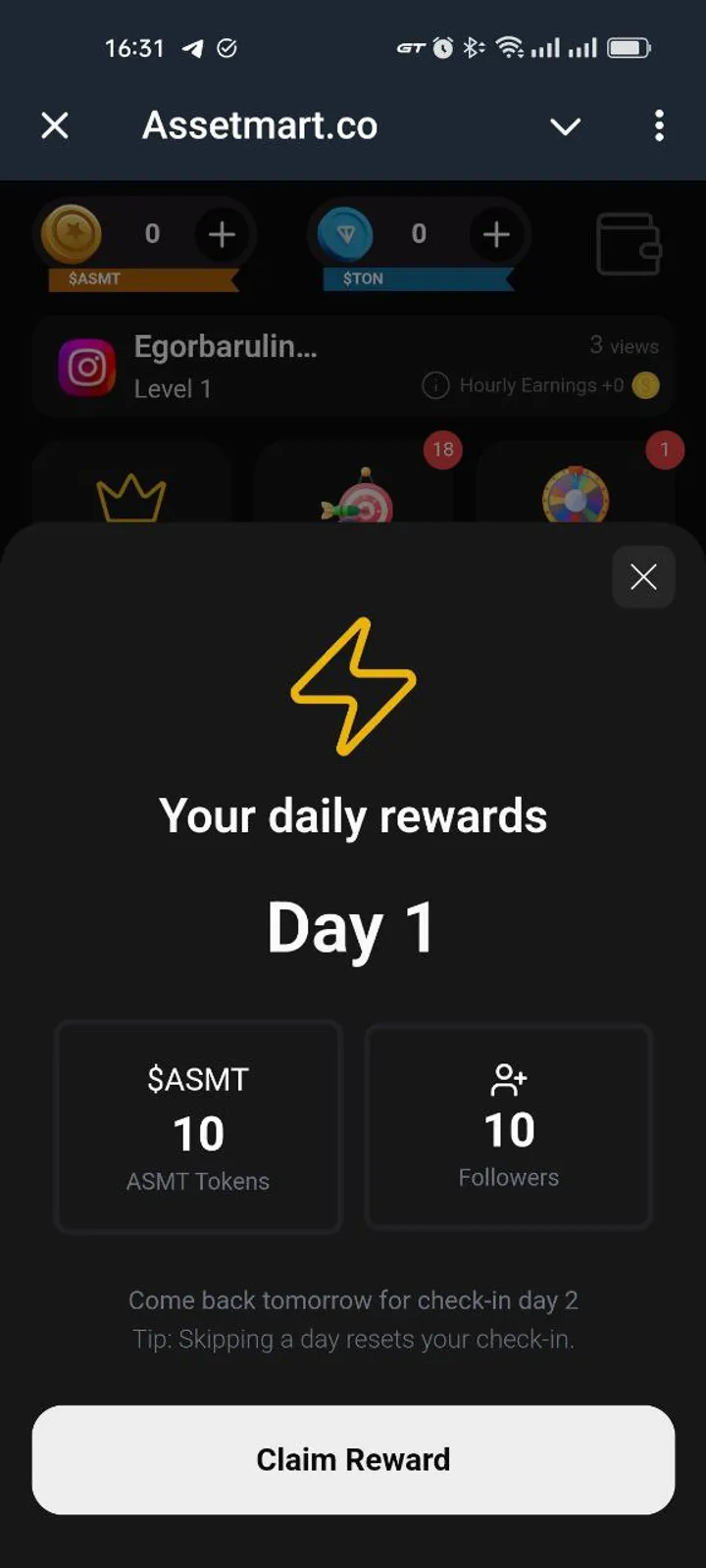This screenshot has width=706, height=1568.
Task: Tap the 3 views counter
Action: 625,346
